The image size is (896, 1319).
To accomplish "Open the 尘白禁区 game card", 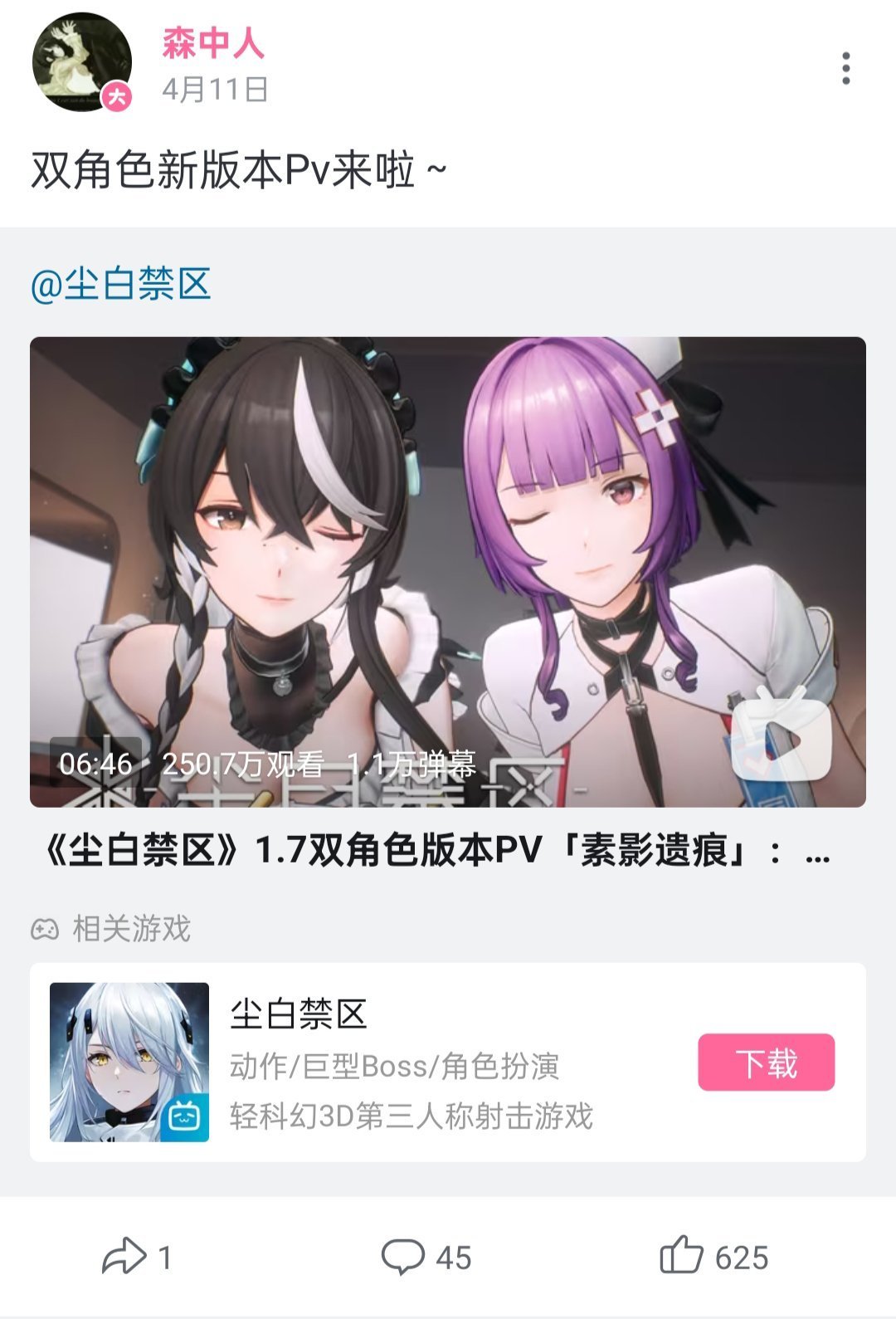I will tap(415, 1063).
